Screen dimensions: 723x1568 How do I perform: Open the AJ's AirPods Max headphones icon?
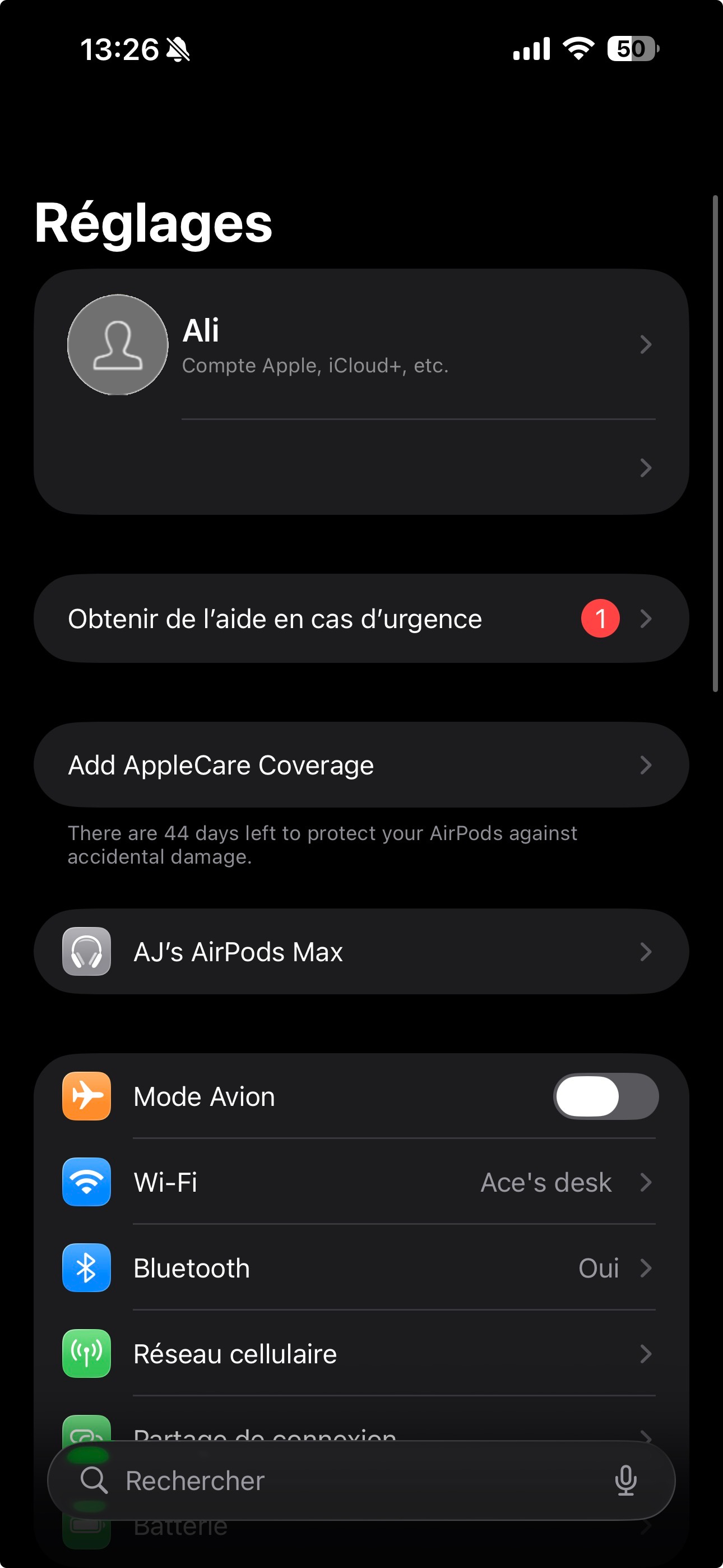[87, 951]
